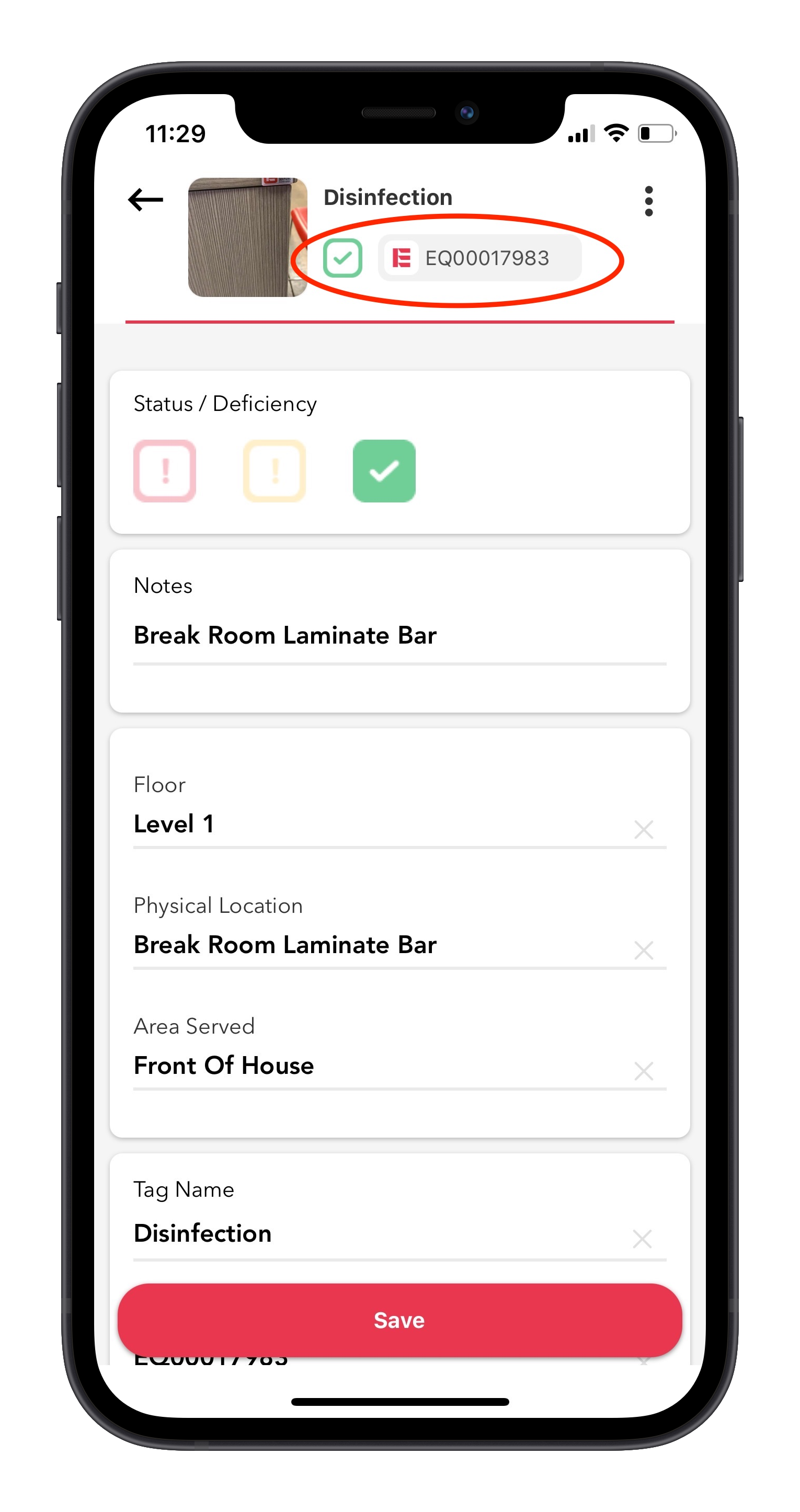Screen dimensions: 800x1512
Task: Clear the Floor field value
Action: (x=643, y=829)
